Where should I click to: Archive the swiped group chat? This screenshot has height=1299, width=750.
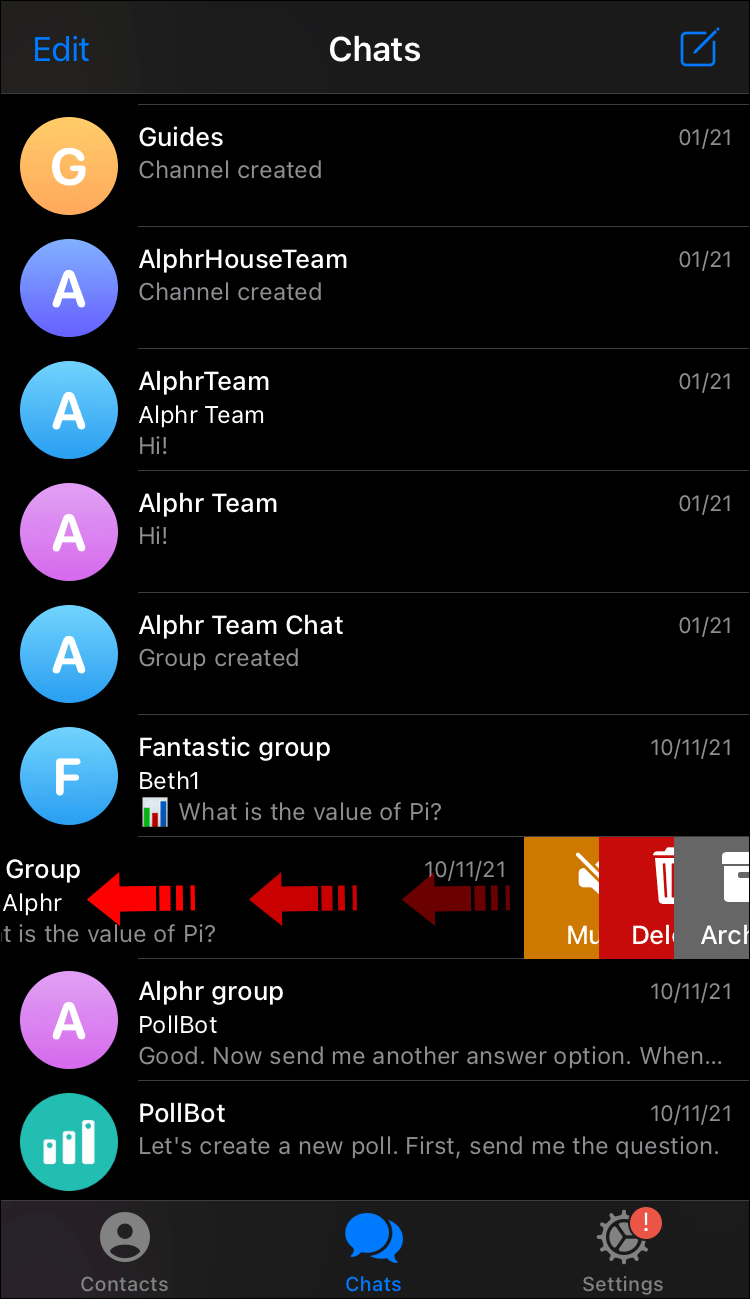712,897
